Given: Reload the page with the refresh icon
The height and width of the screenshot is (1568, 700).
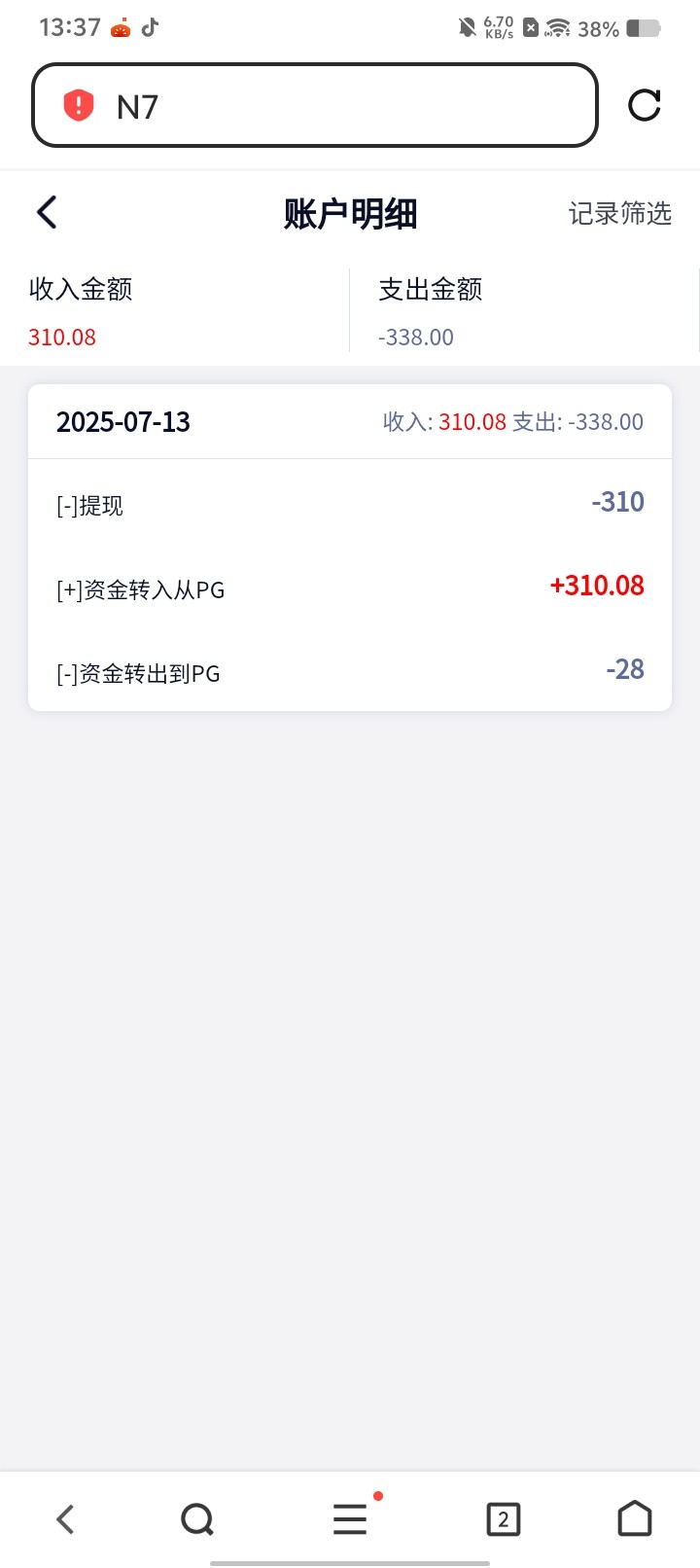Looking at the screenshot, I should pyautogui.click(x=645, y=105).
